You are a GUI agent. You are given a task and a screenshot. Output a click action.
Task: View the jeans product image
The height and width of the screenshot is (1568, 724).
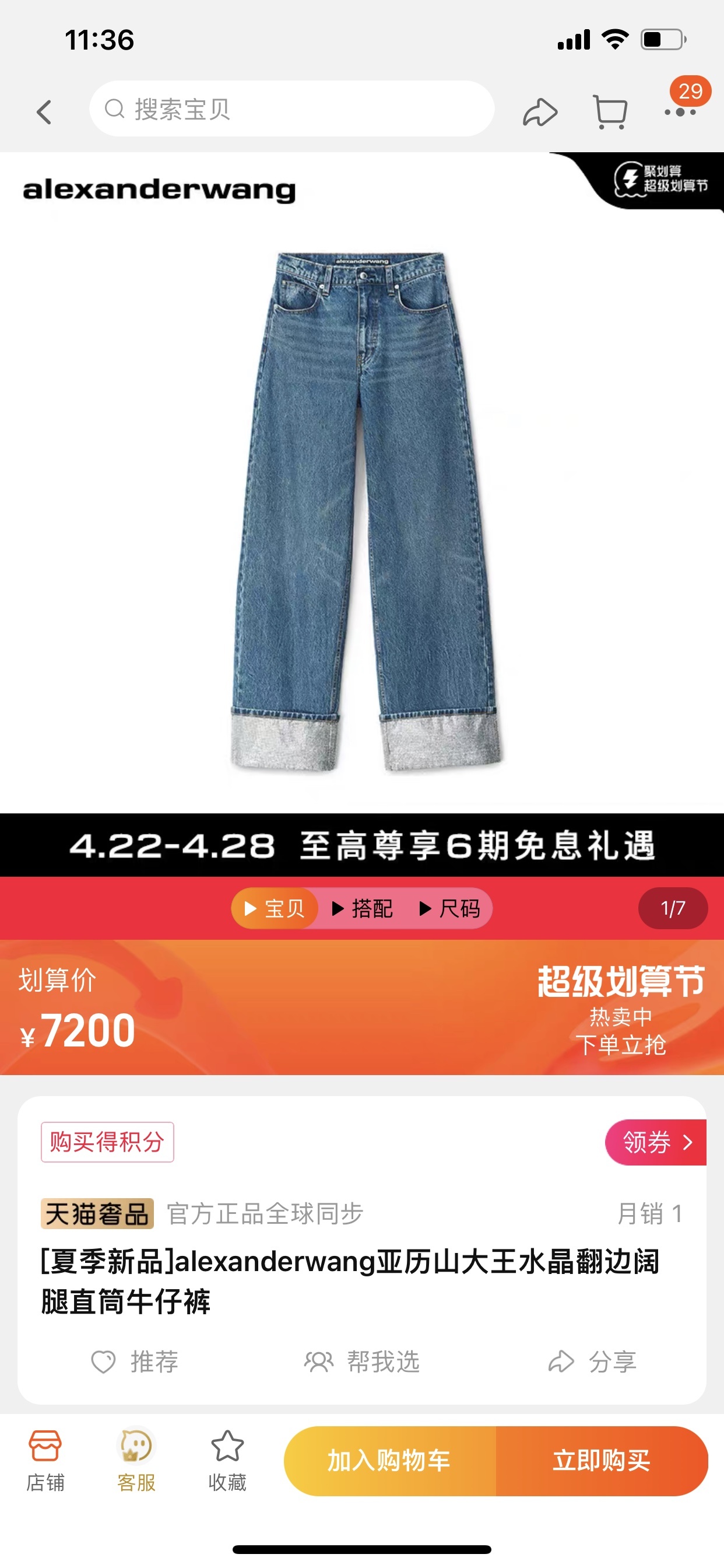click(x=363, y=512)
